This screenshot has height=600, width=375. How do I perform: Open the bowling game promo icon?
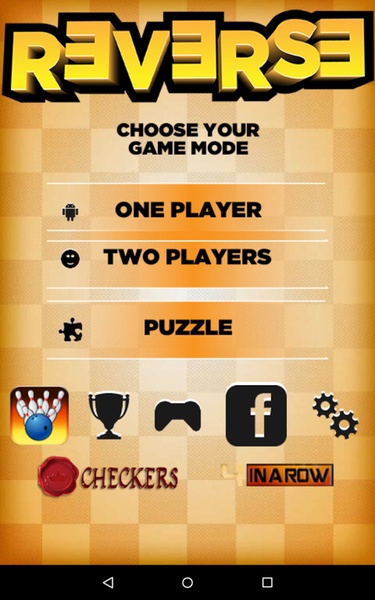39,416
